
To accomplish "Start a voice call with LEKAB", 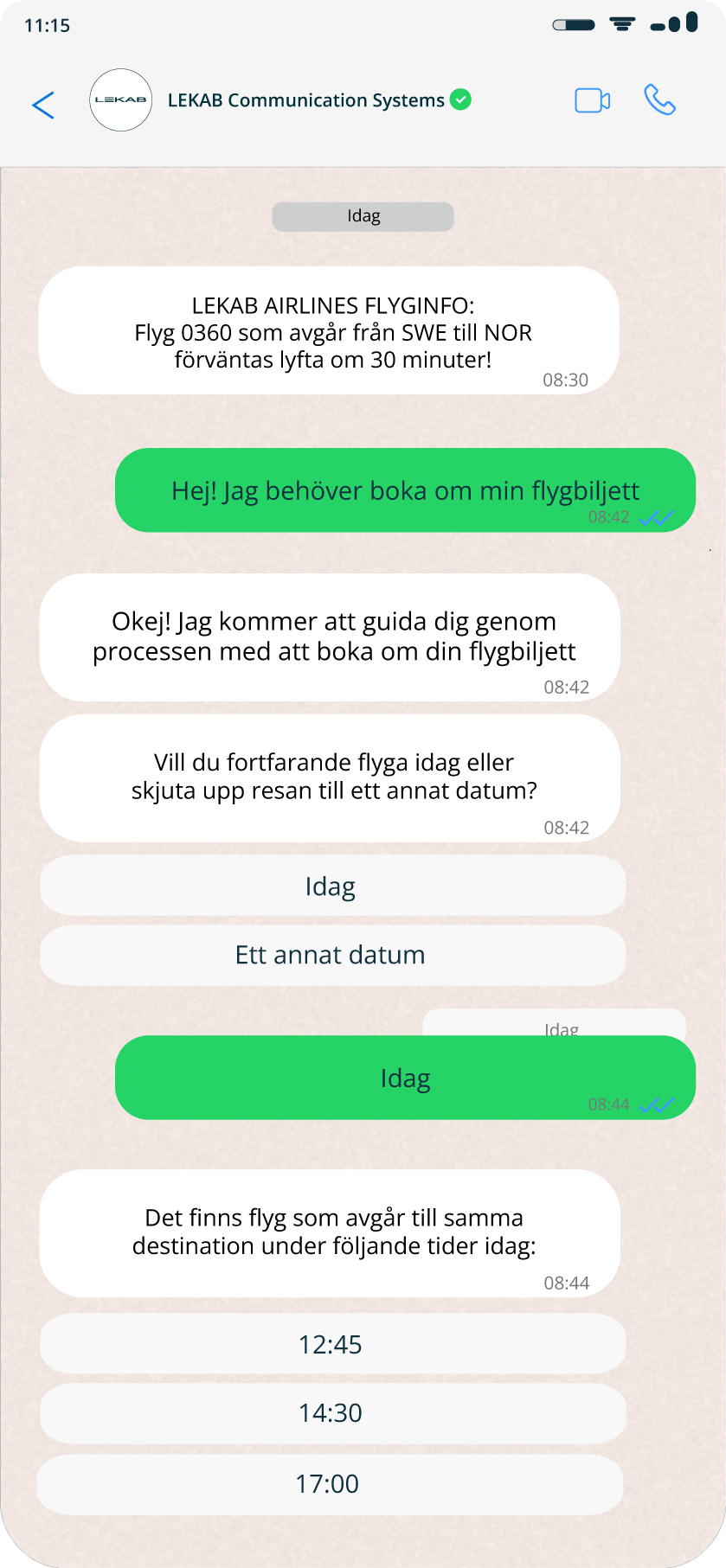I will tap(659, 100).
